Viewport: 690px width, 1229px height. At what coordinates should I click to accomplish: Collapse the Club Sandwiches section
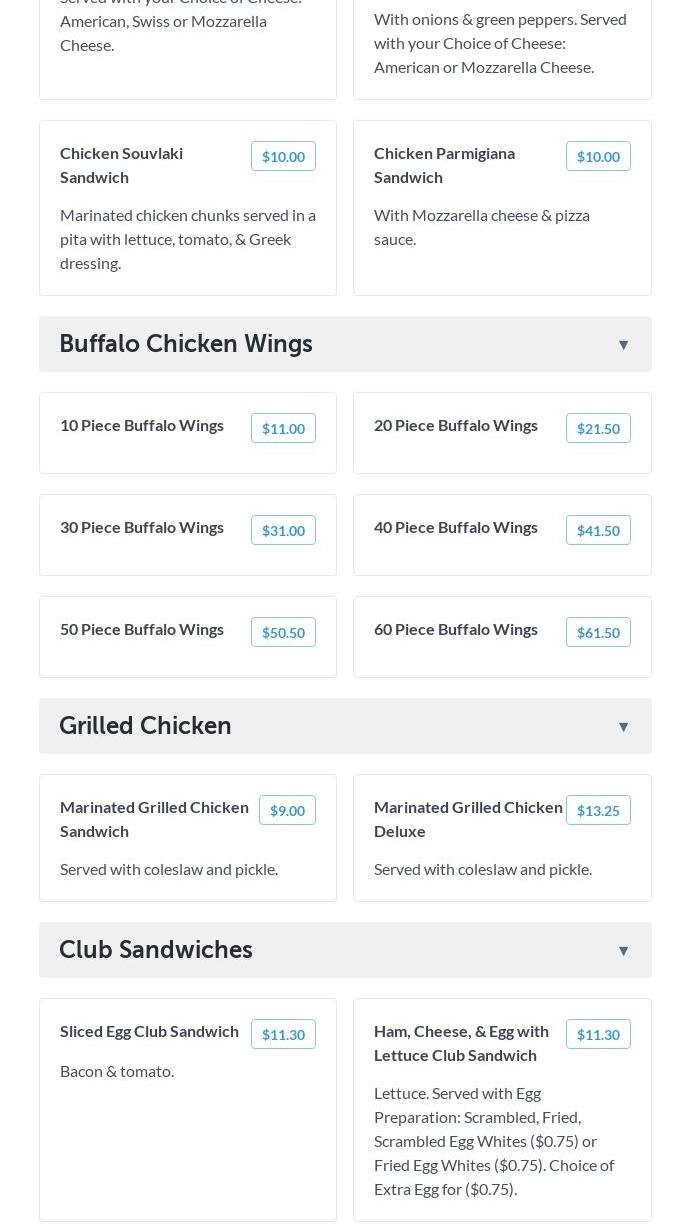[623, 951]
